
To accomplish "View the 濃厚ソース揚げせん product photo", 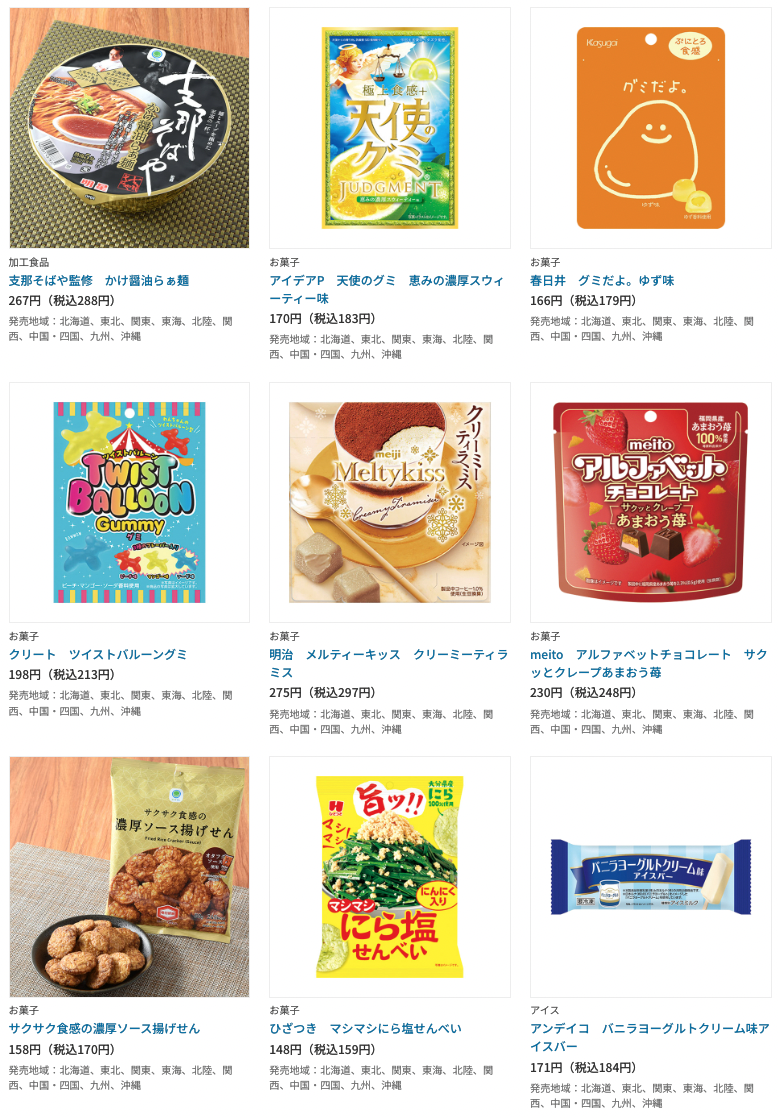I will point(129,876).
